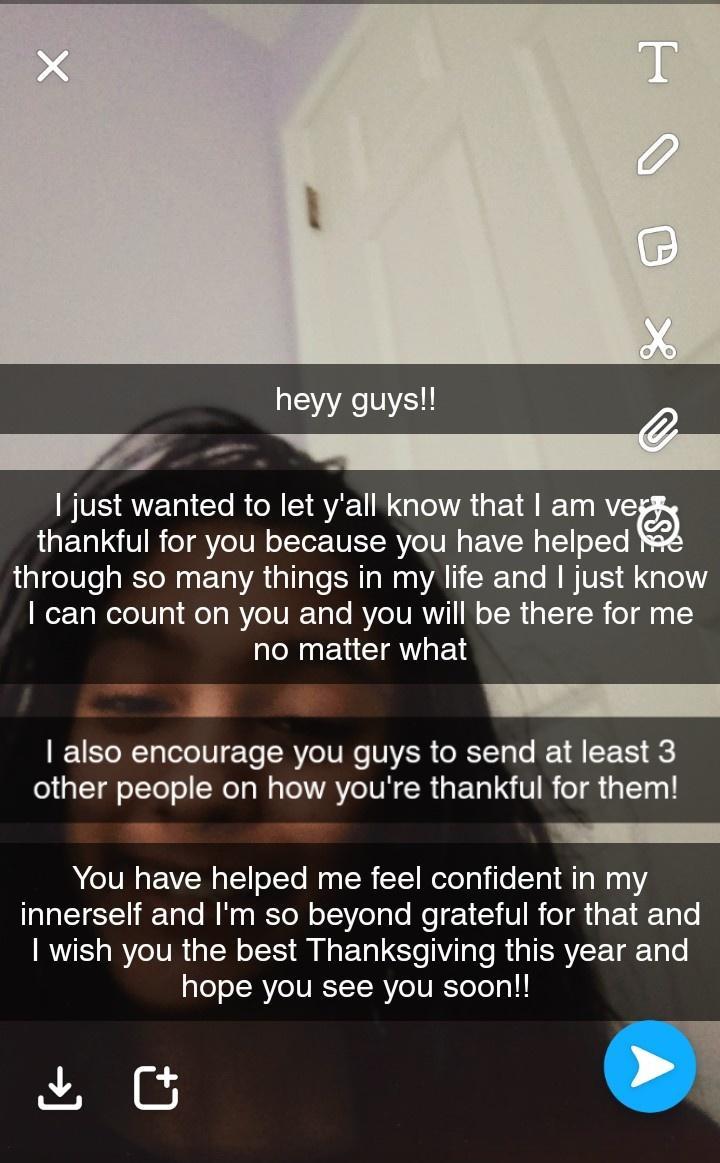Select the scissors cutout tool

click(657, 338)
